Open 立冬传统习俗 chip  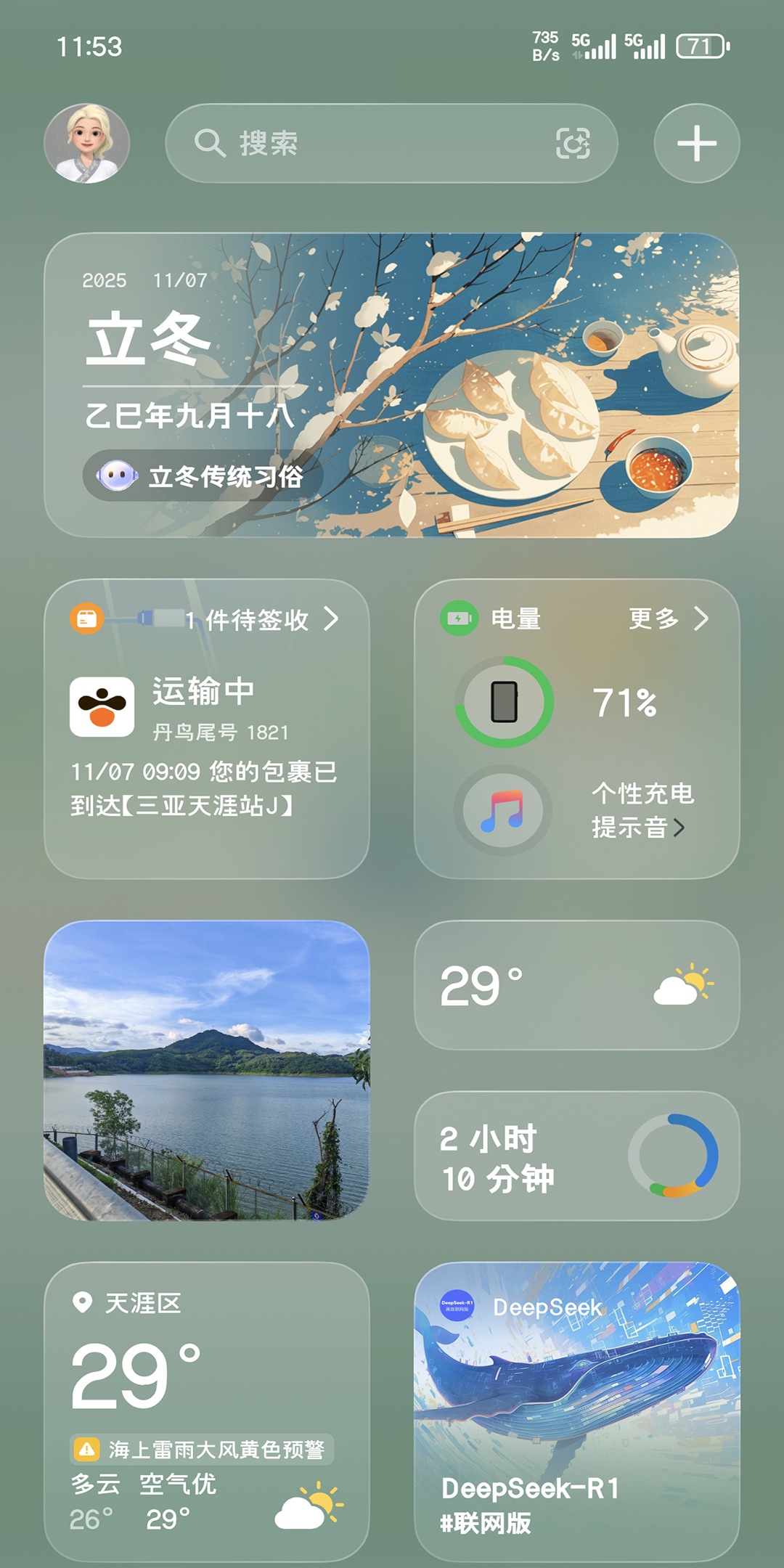[x=203, y=476]
